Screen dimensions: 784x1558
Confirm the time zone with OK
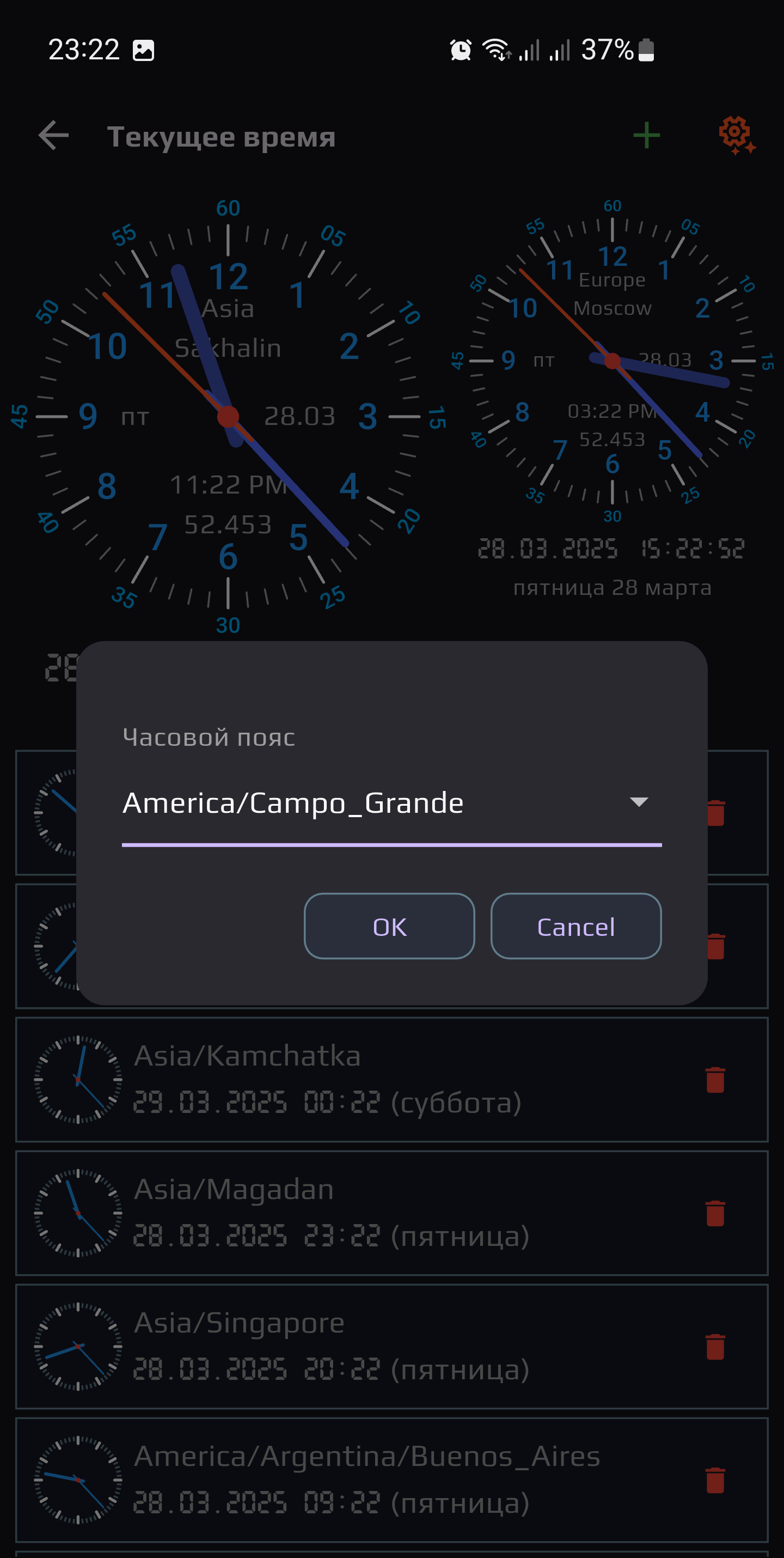[389, 926]
